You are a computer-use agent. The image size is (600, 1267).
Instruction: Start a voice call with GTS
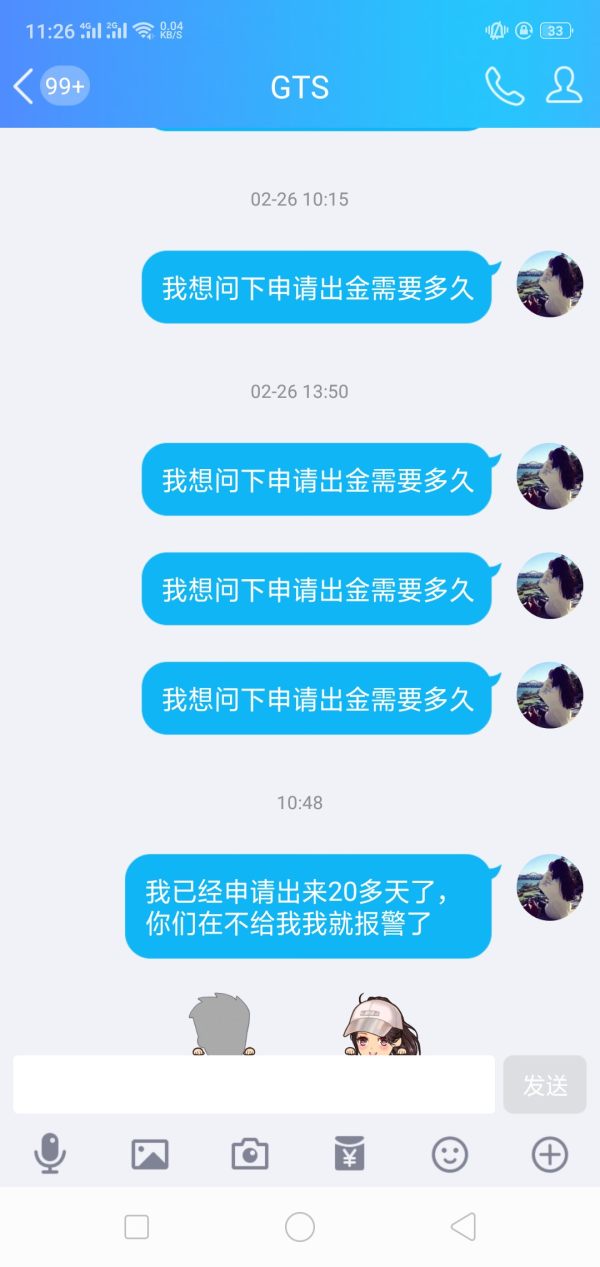[x=504, y=87]
